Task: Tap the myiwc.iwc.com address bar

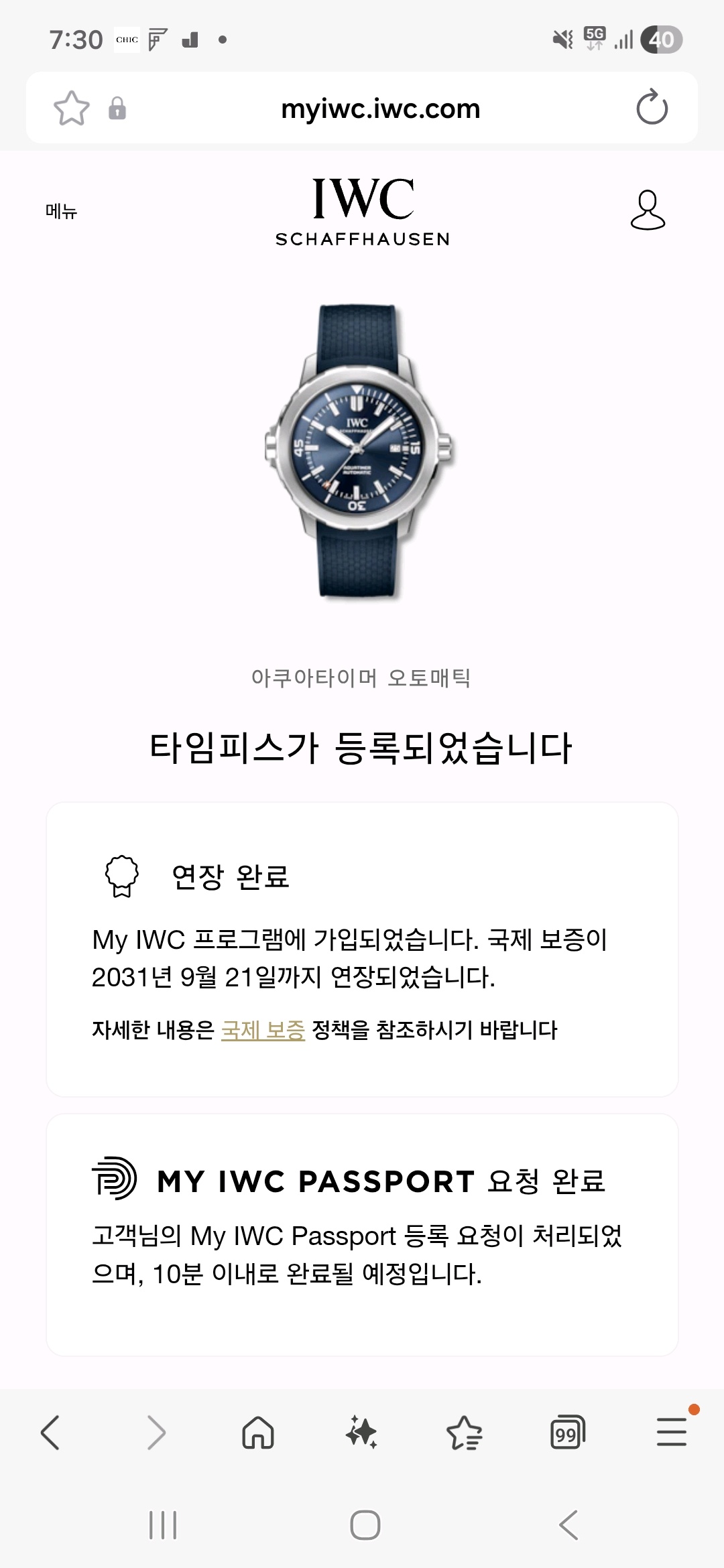Action: [380, 109]
